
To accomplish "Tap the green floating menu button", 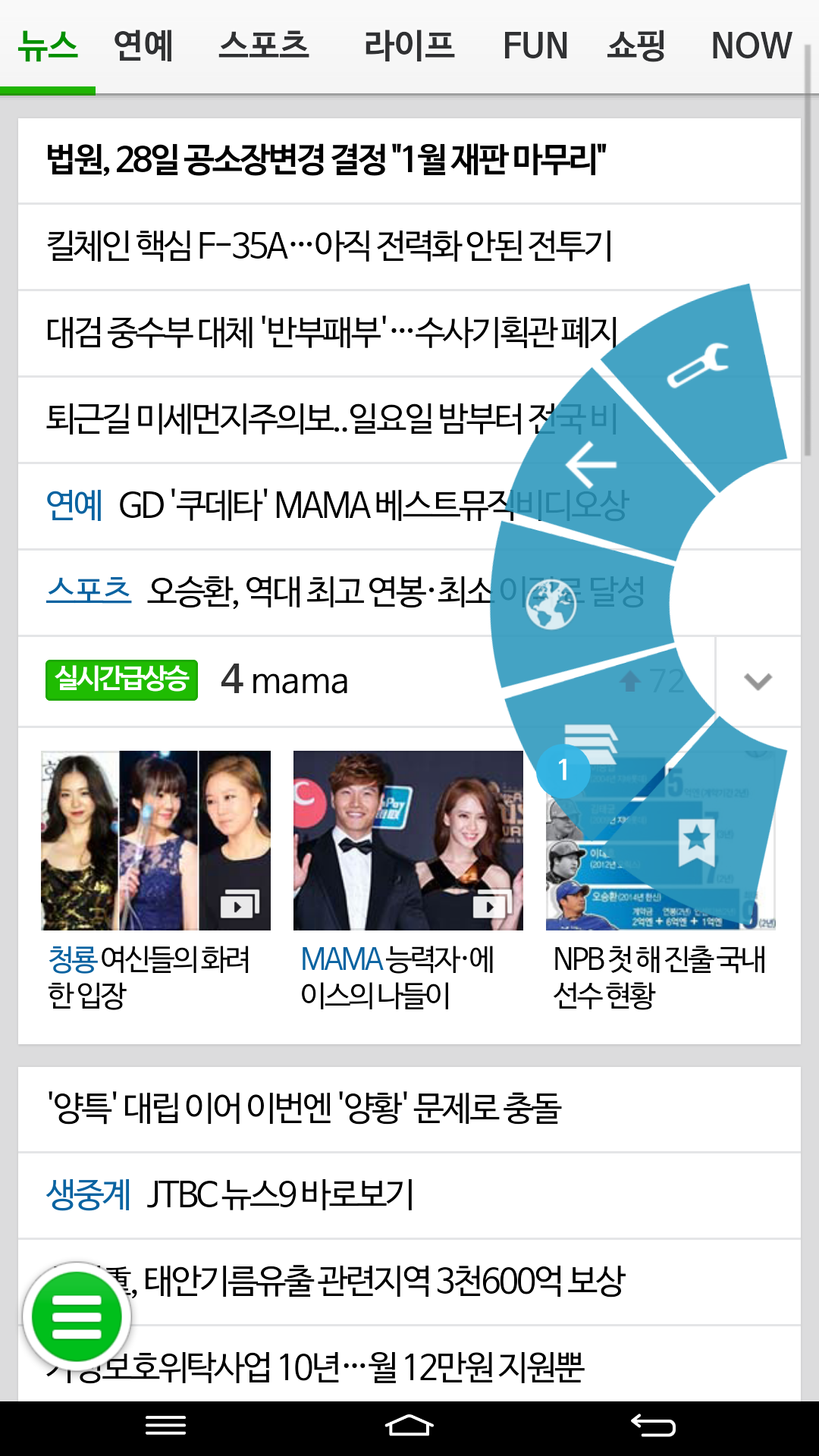I will coord(77,1317).
